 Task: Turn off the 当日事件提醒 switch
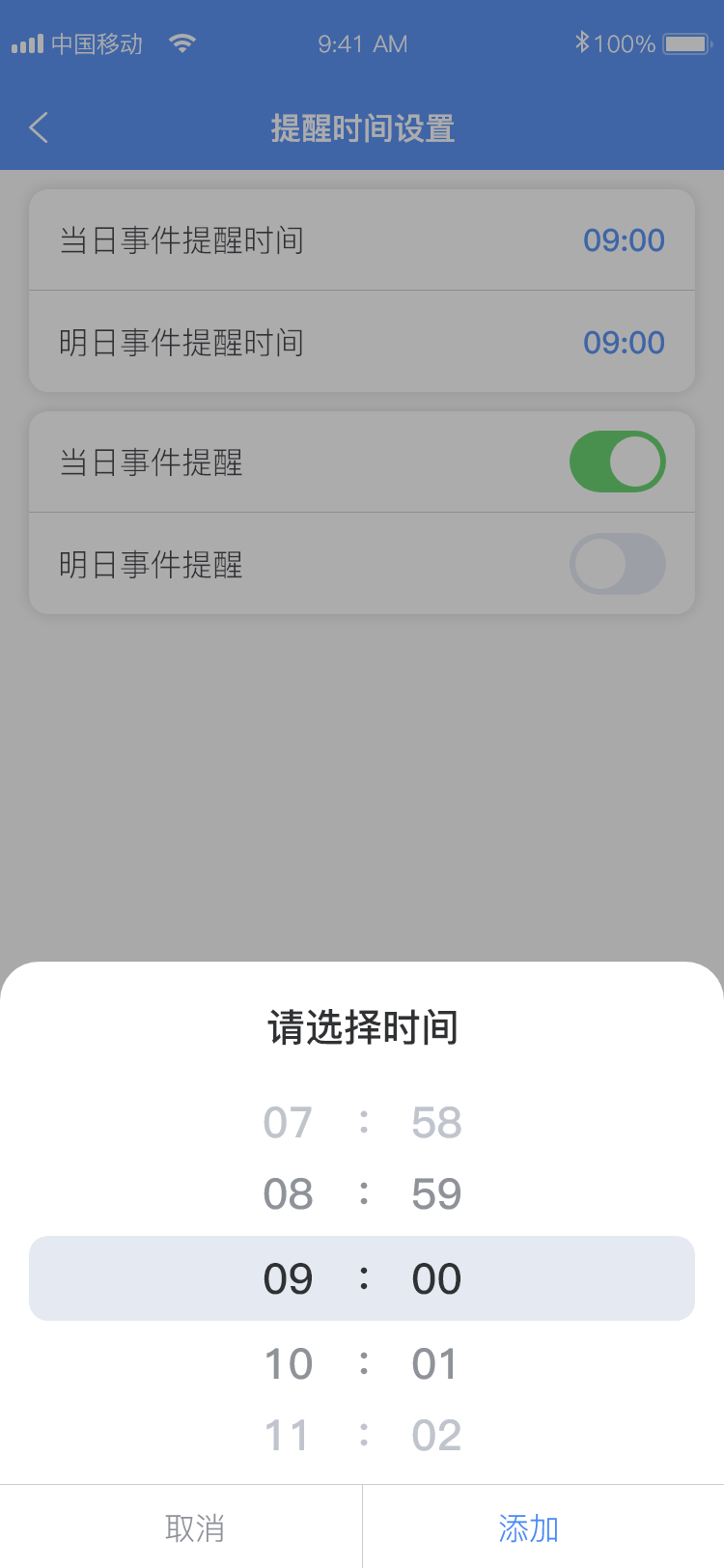click(617, 462)
